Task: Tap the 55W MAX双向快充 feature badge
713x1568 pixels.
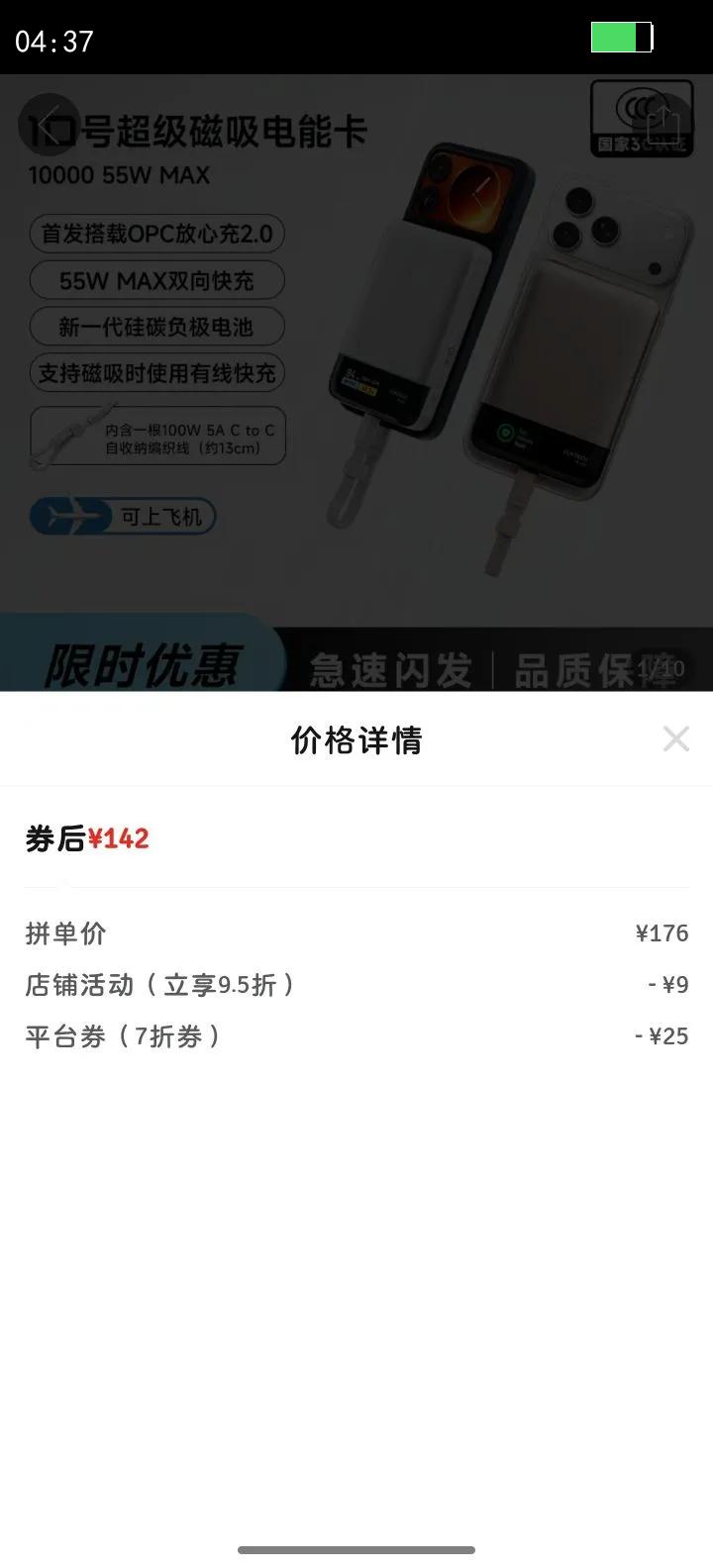Action: (157, 281)
